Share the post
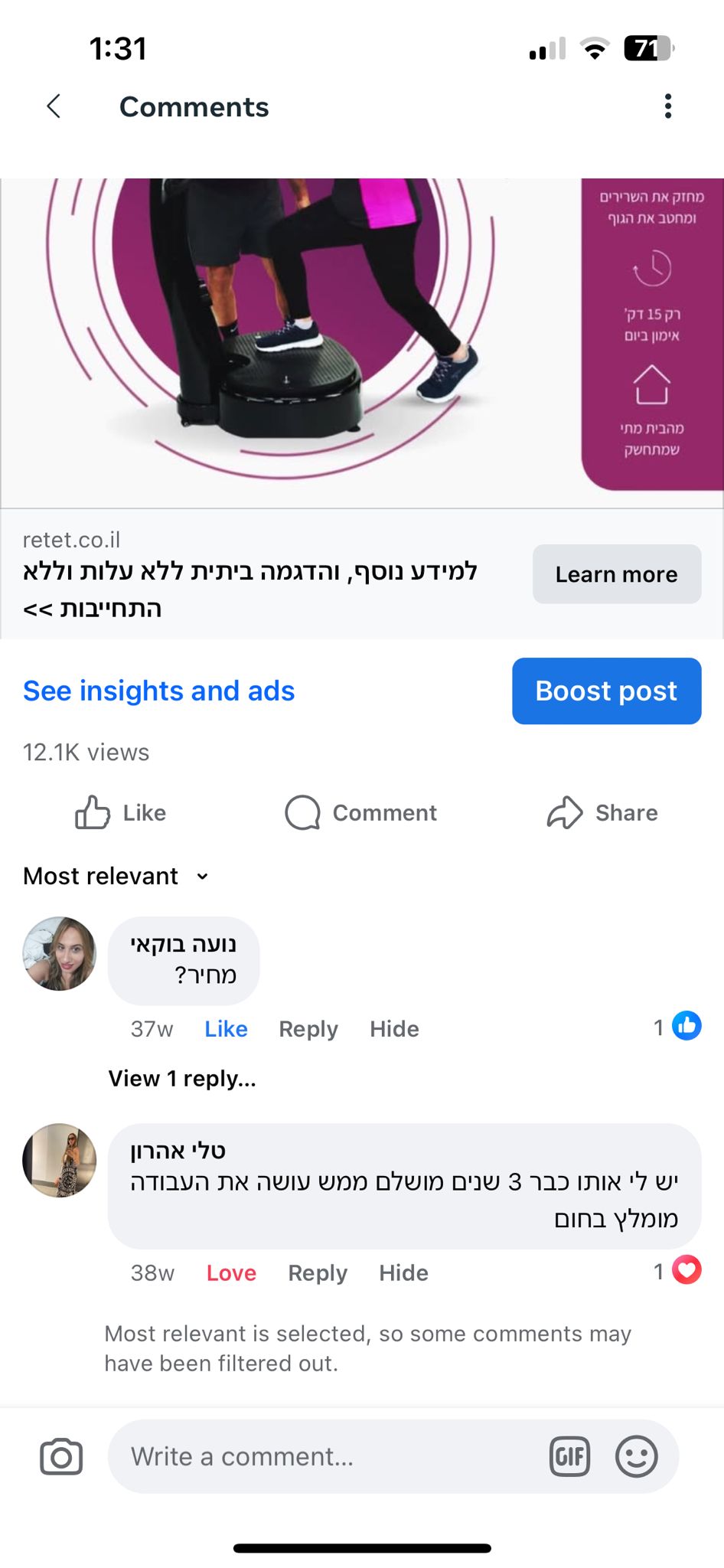This screenshot has width=724, height=1568. point(602,812)
